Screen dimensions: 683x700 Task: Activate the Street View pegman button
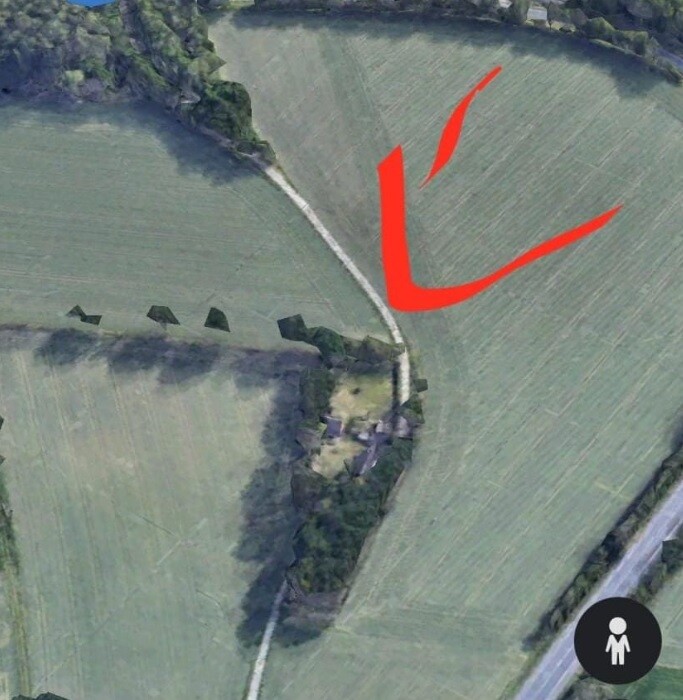618,640
